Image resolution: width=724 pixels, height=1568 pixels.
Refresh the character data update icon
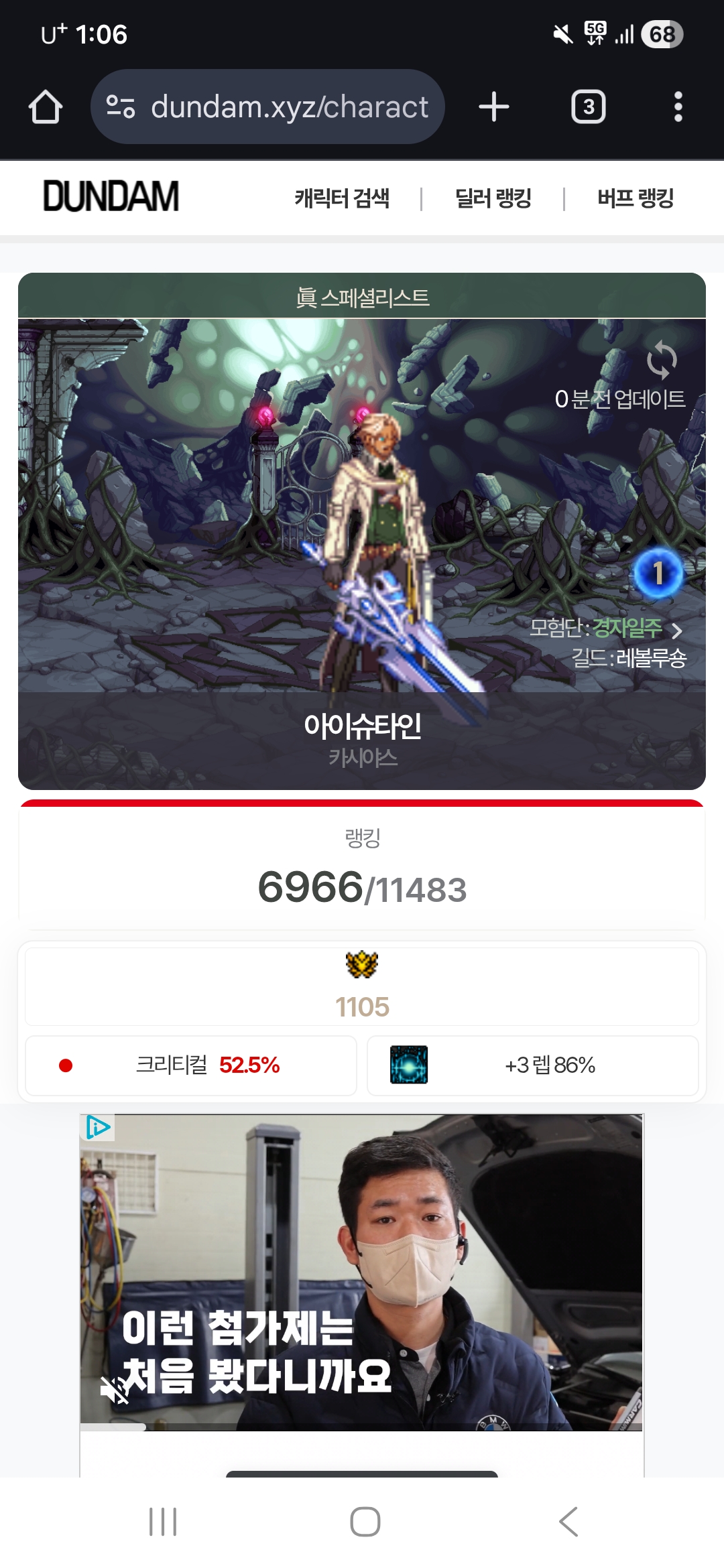[661, 361]
